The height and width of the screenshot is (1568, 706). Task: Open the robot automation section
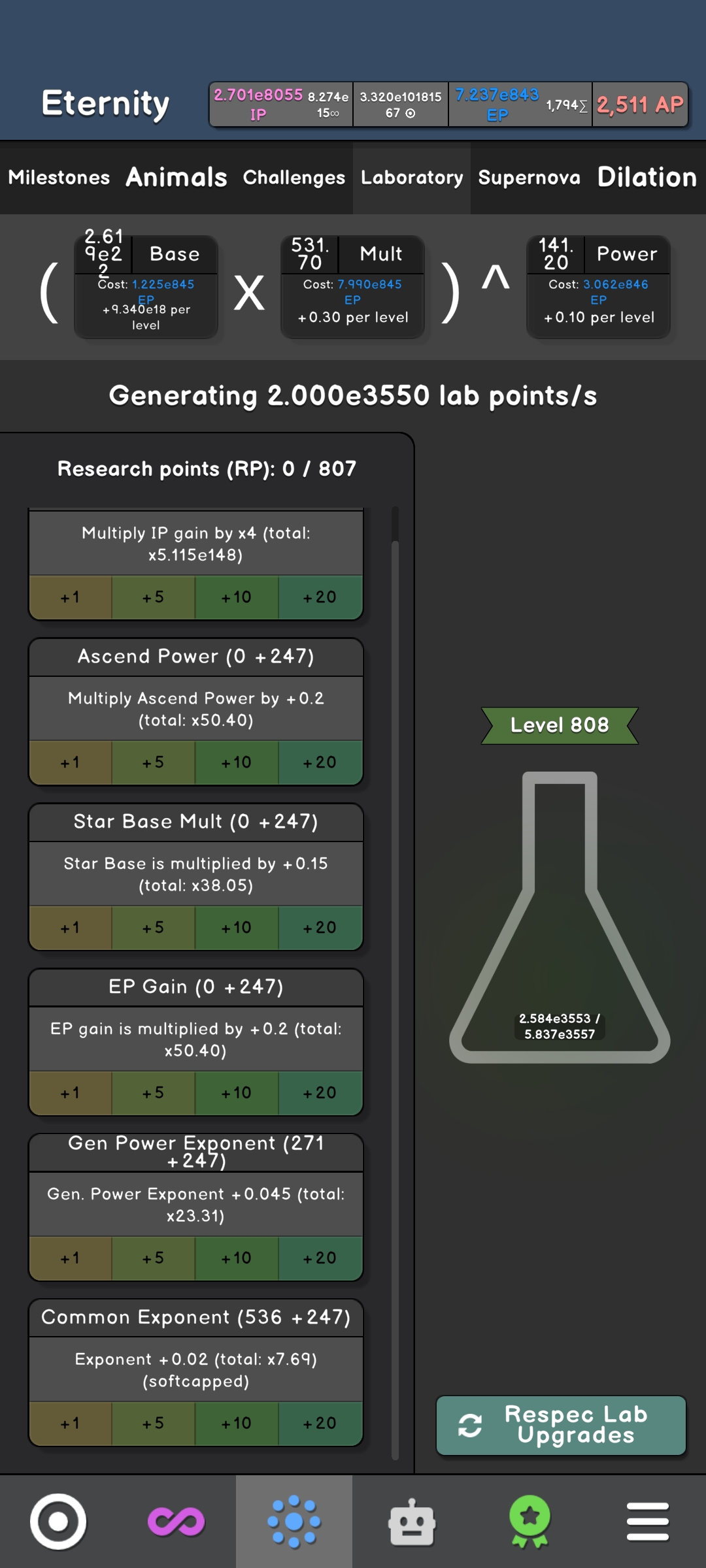click(x=411, y=1522)
